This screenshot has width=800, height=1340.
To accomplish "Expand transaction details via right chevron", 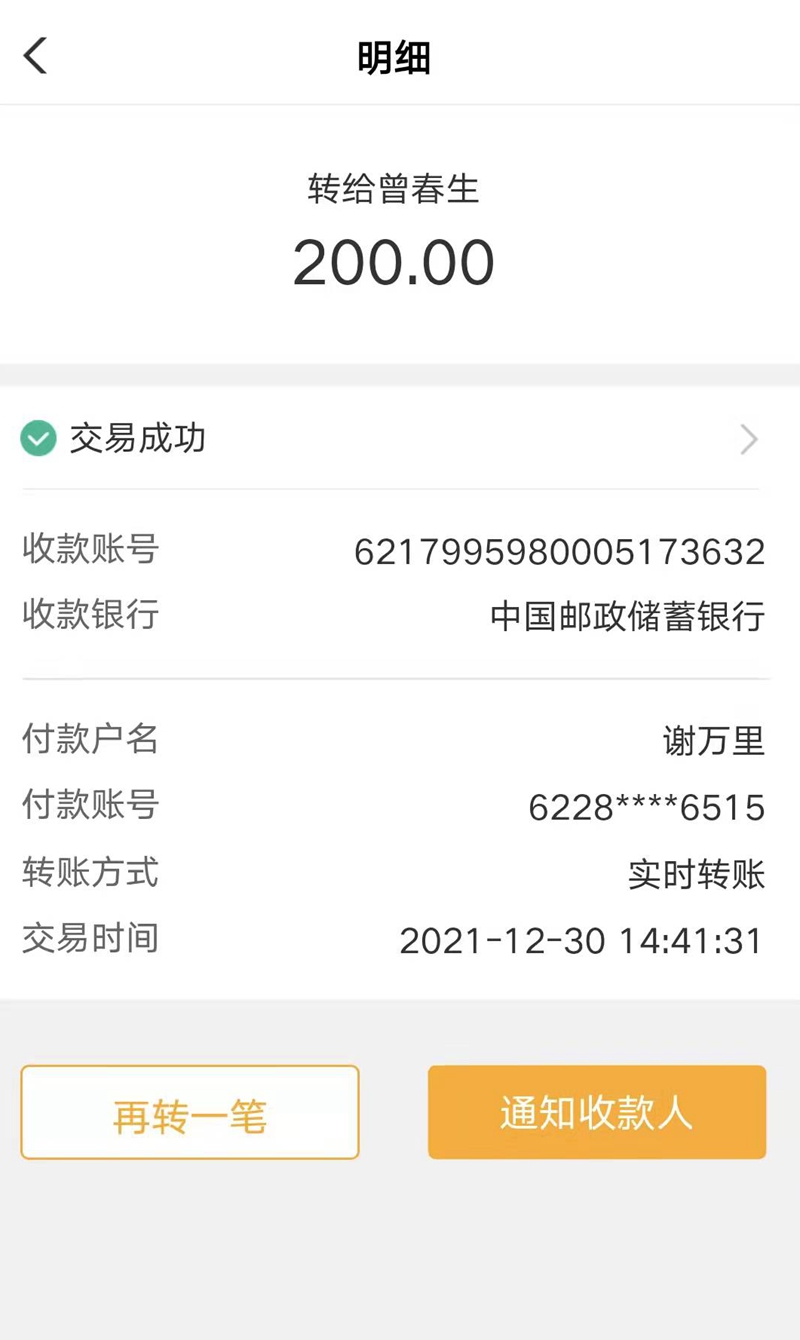I will (x=749, y=439).
